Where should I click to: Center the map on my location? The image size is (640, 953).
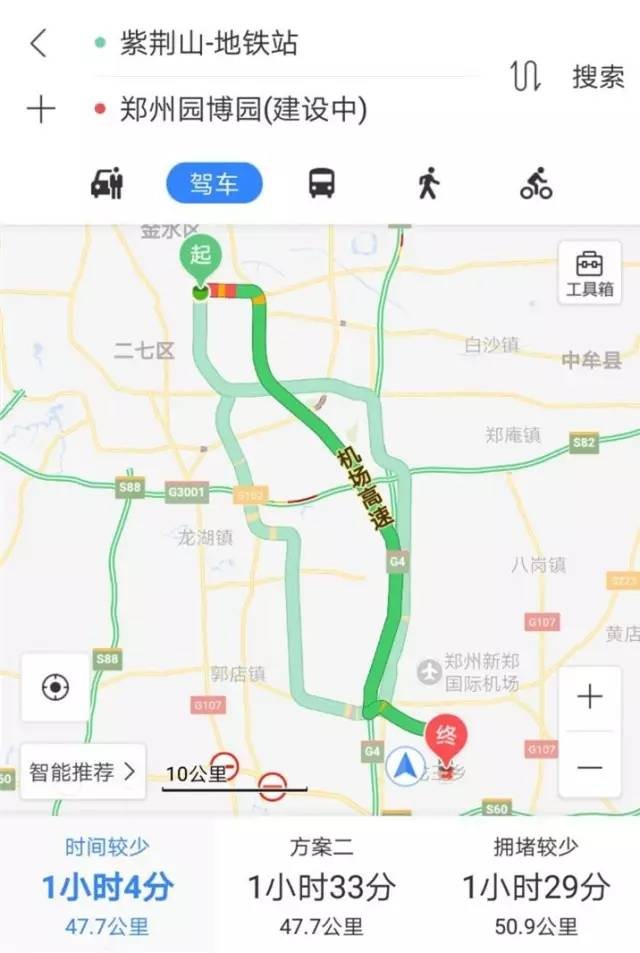click(56, 688)
